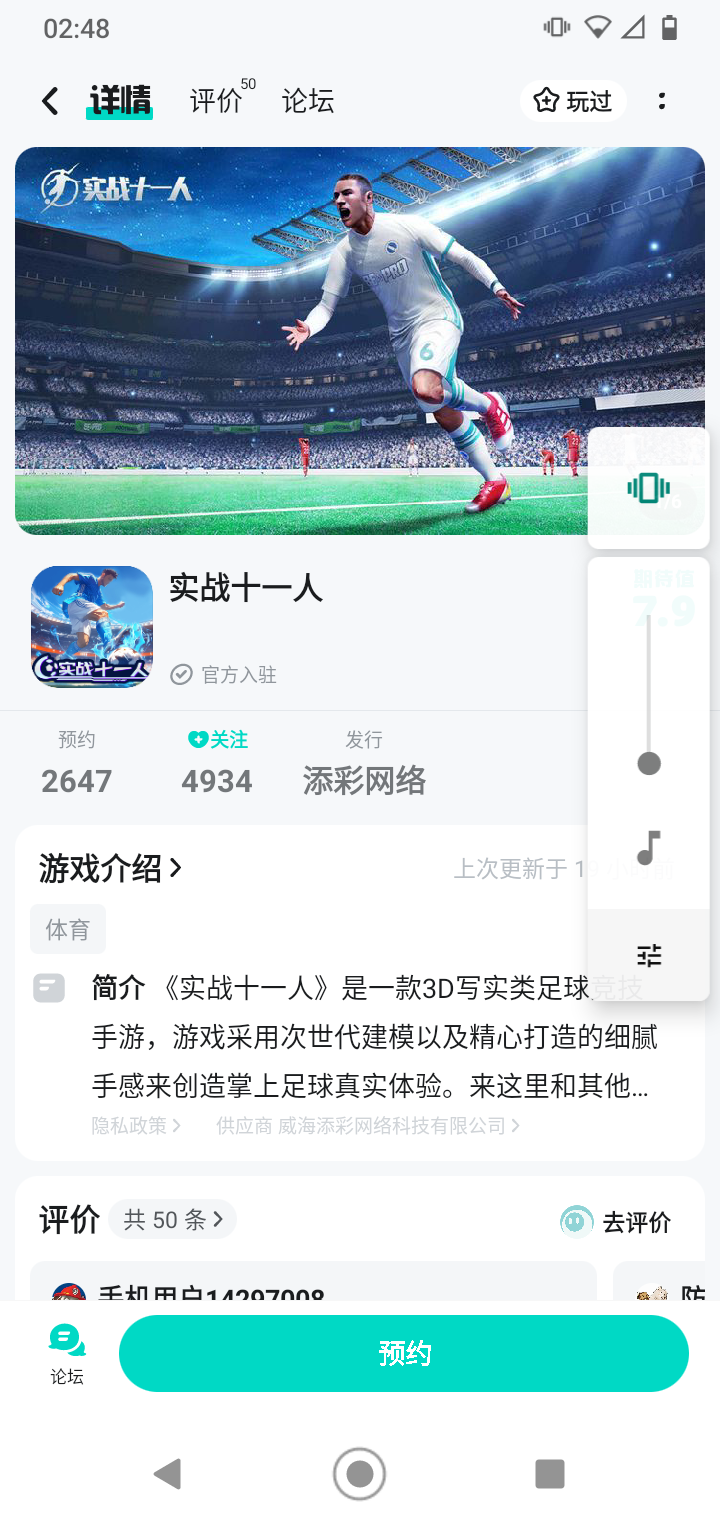Open volume settings sliders icon

(649, 956)
